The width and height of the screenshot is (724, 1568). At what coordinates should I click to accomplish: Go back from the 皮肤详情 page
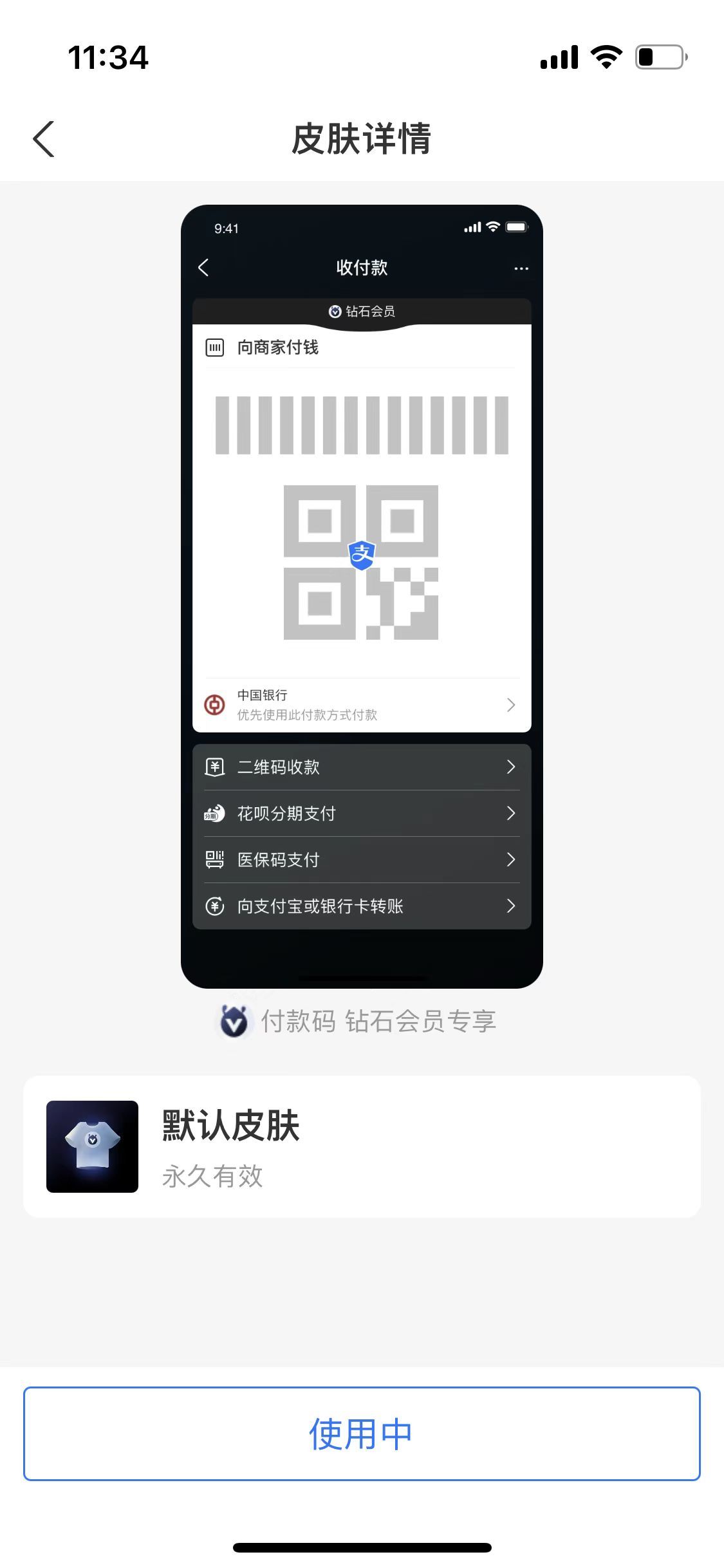[x=44, y=138]
